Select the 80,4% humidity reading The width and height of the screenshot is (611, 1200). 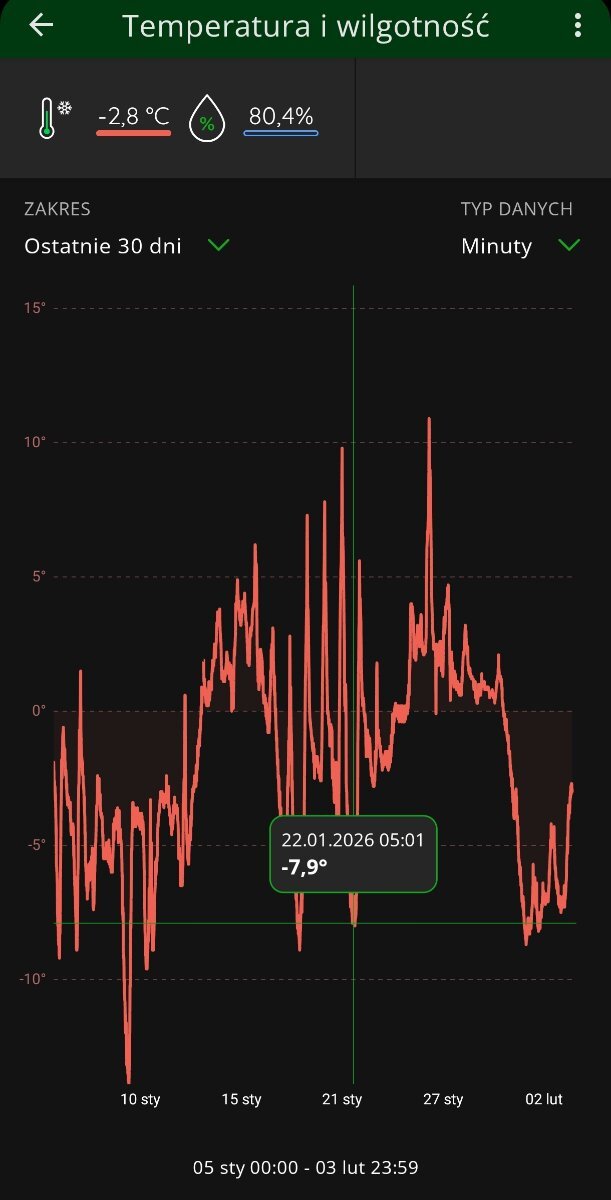tap(280, 118)
